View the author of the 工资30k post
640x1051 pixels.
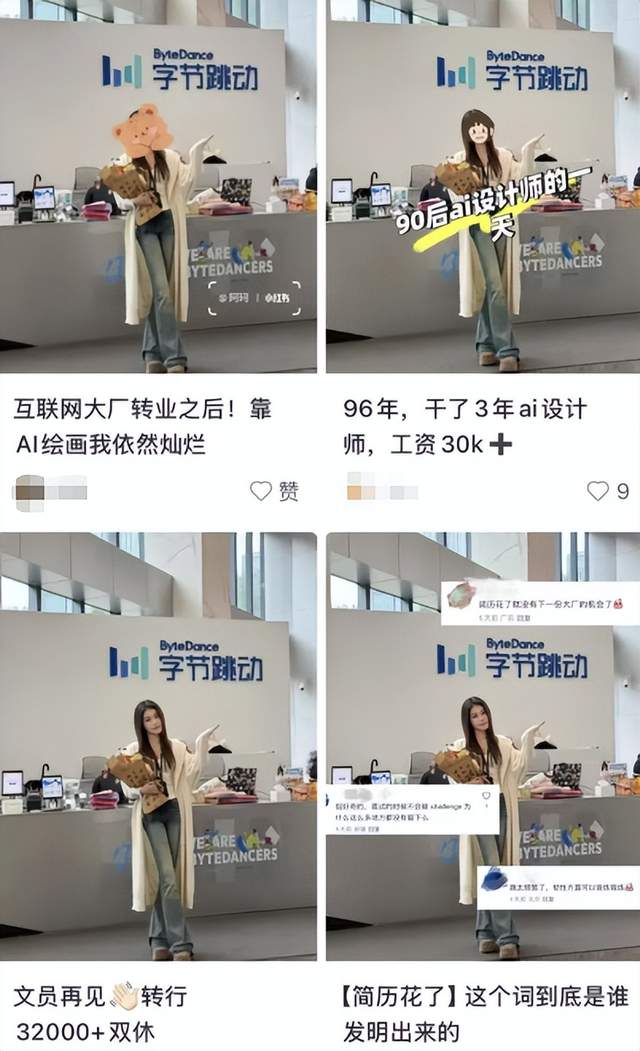(381, 491)
